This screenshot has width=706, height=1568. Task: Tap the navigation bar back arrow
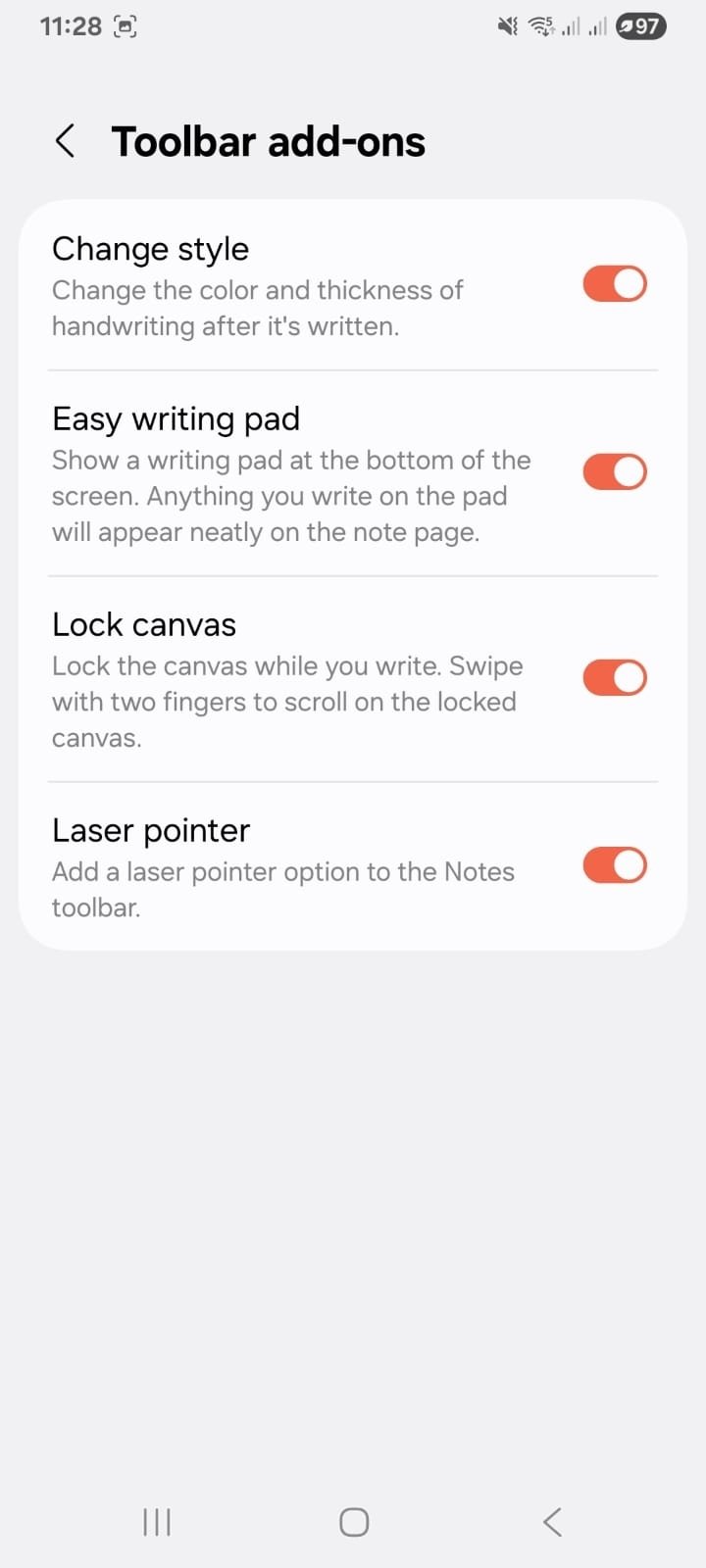click(x=550, y=1522)
